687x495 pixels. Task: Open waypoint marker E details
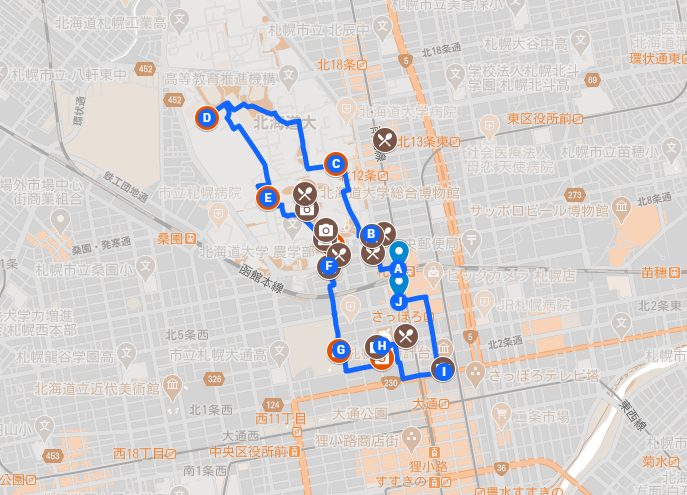pos(267,198)
